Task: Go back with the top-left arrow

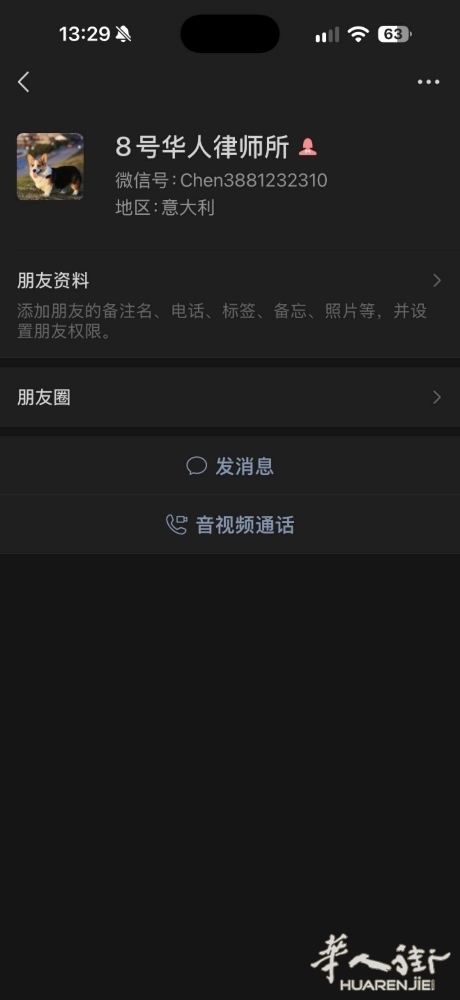Action: (24, 82)
